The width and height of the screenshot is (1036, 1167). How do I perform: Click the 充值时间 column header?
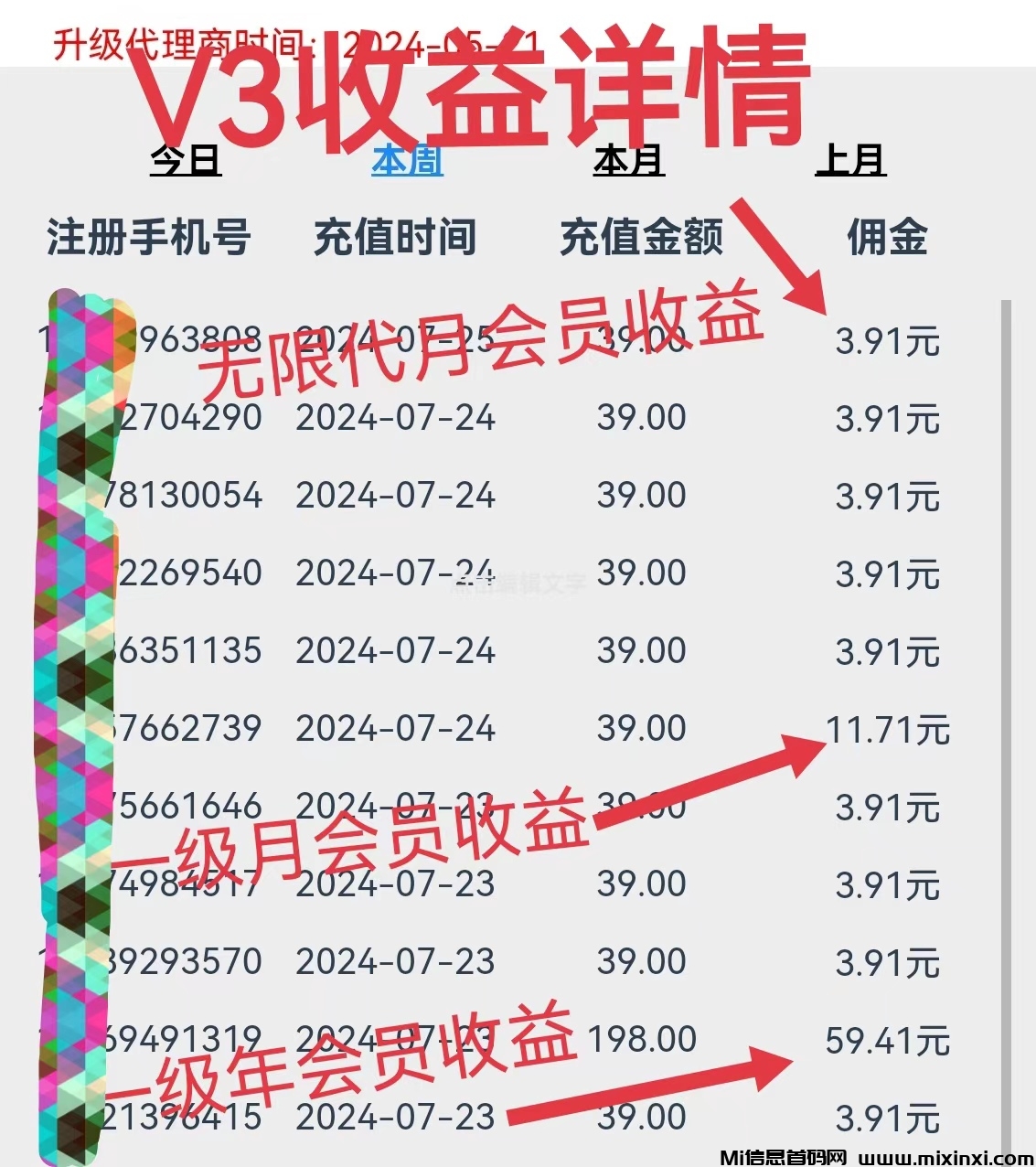click(x=395, y=236)
